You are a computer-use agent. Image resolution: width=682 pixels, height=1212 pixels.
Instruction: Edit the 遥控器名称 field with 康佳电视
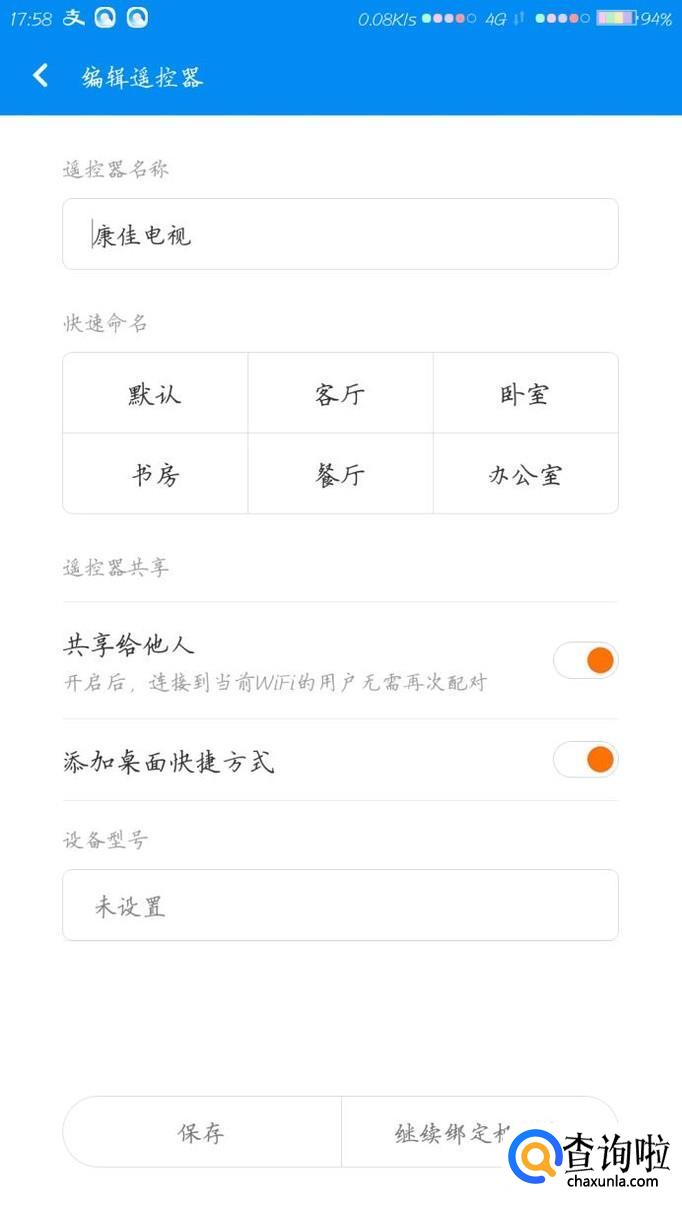pyautogui.click(x=340, y=235)
